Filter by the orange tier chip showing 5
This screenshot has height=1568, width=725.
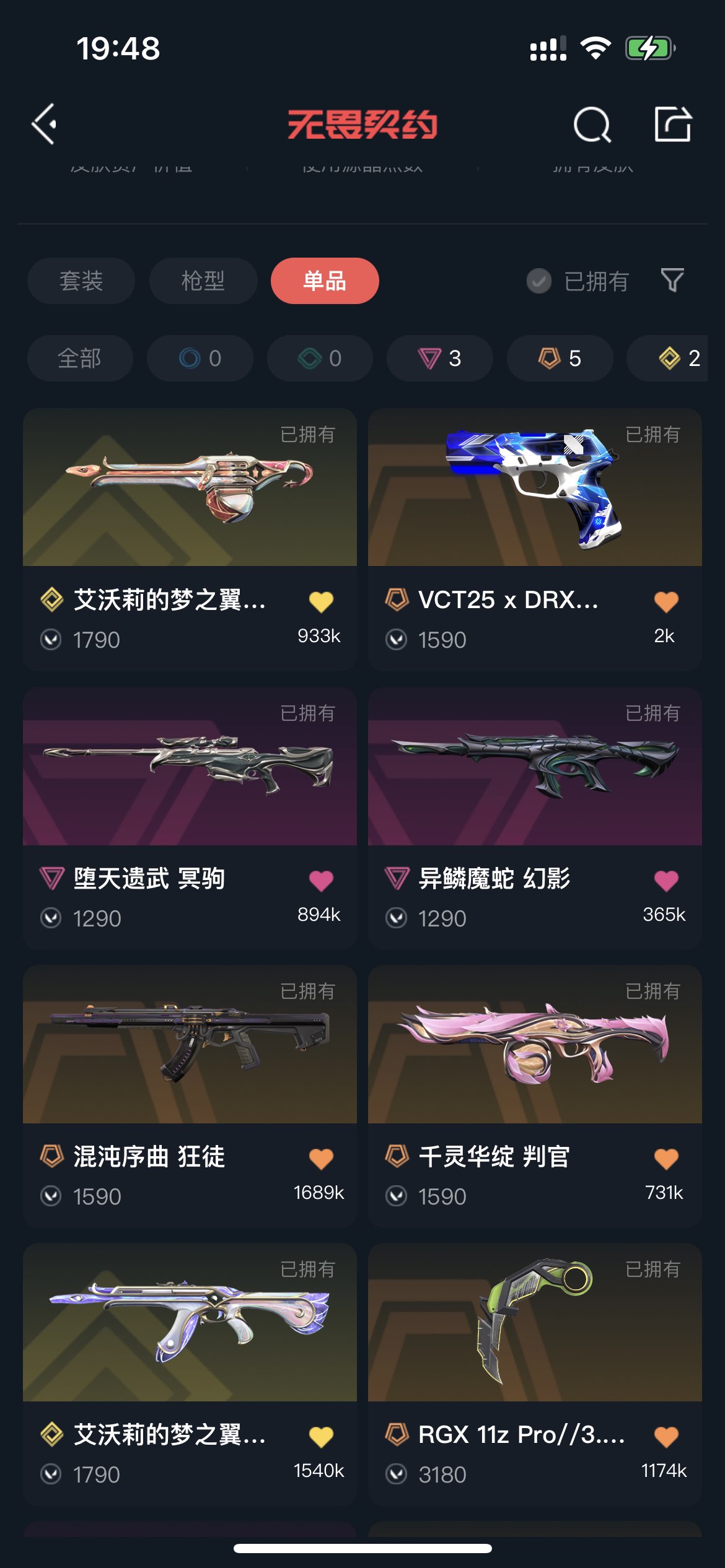(560, 358)
